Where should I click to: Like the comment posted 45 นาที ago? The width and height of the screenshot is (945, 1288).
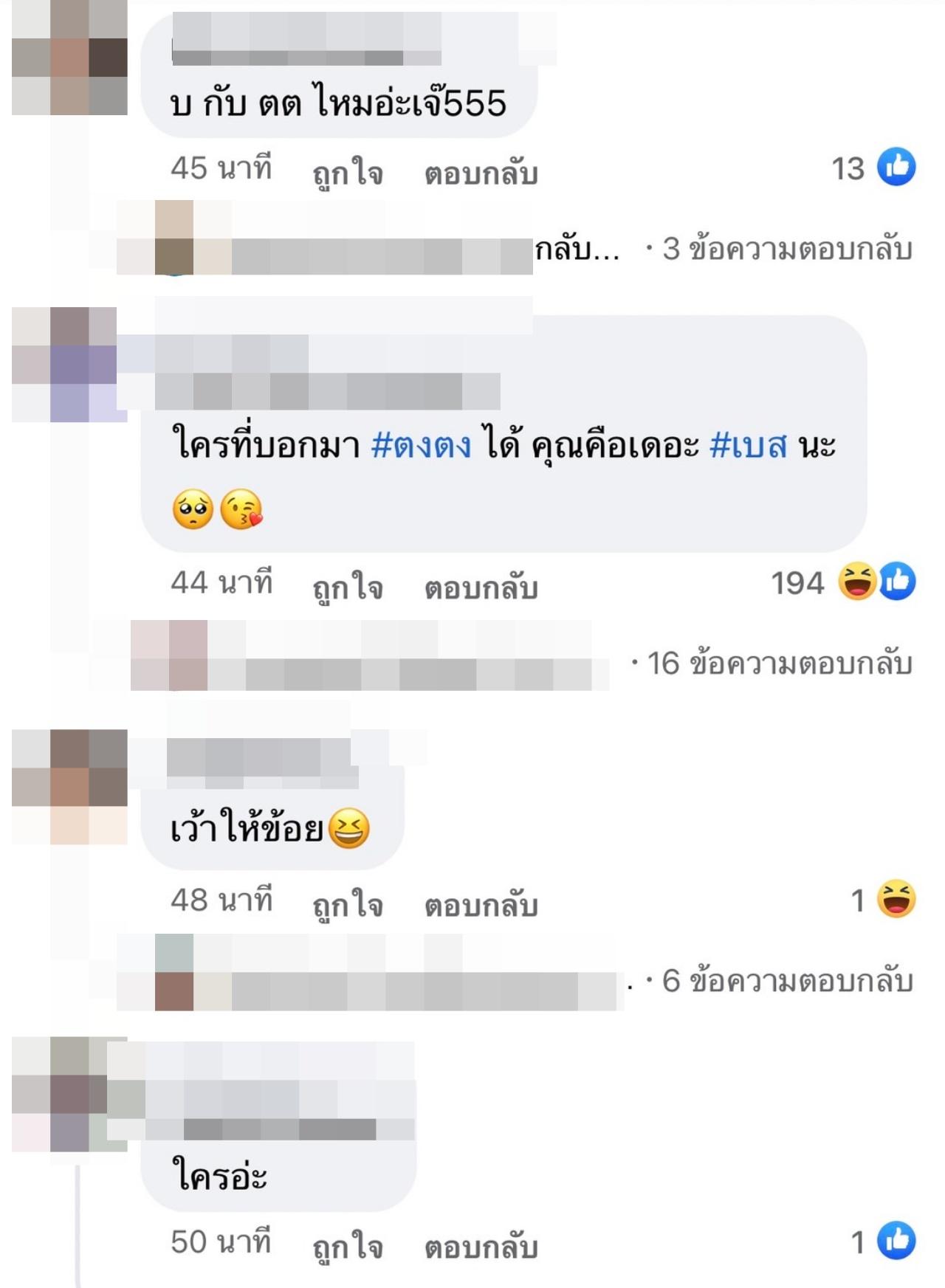[347, 173]
